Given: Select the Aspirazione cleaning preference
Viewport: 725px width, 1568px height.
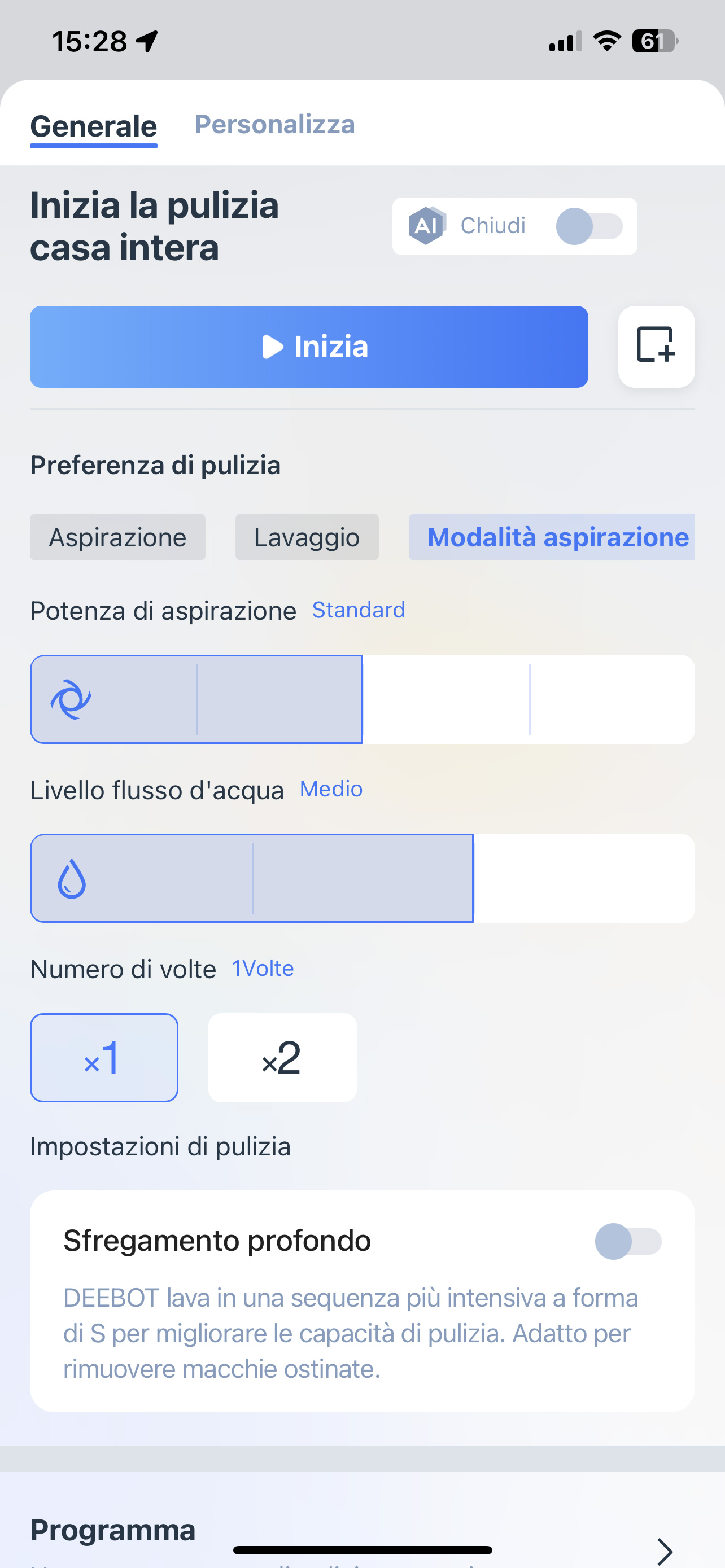Looking at the screenshot, I should tap(117, 537).
